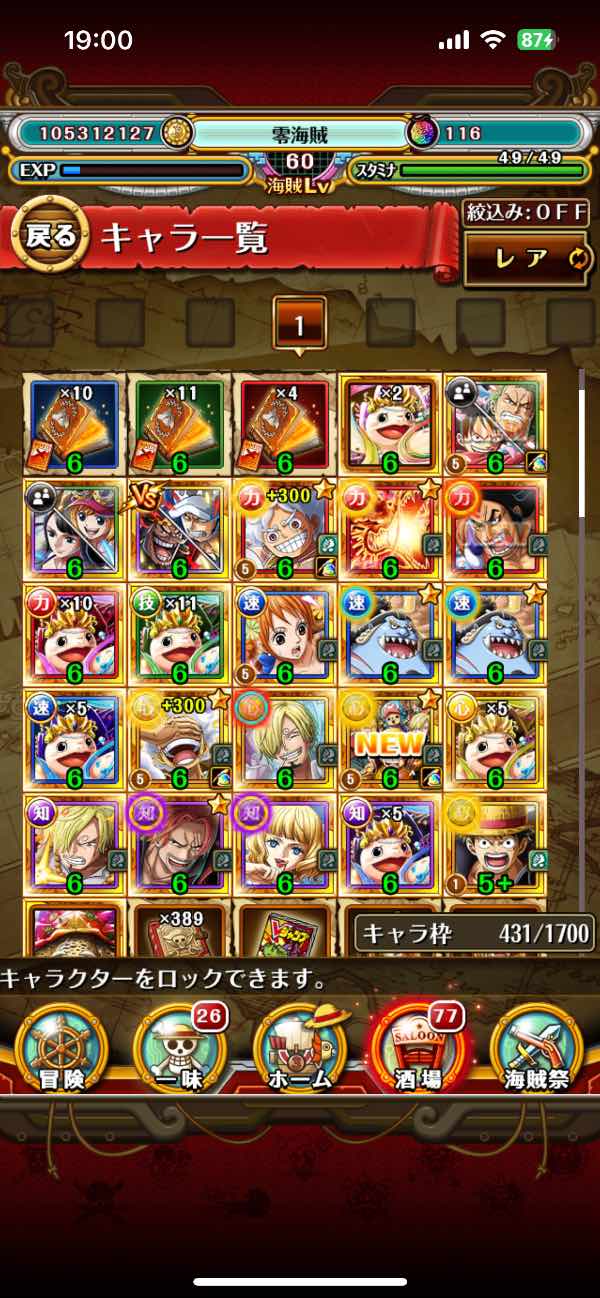600x1298 pixels.
Task: Select the blue manual book ×10 item
Action: point(74,425)
